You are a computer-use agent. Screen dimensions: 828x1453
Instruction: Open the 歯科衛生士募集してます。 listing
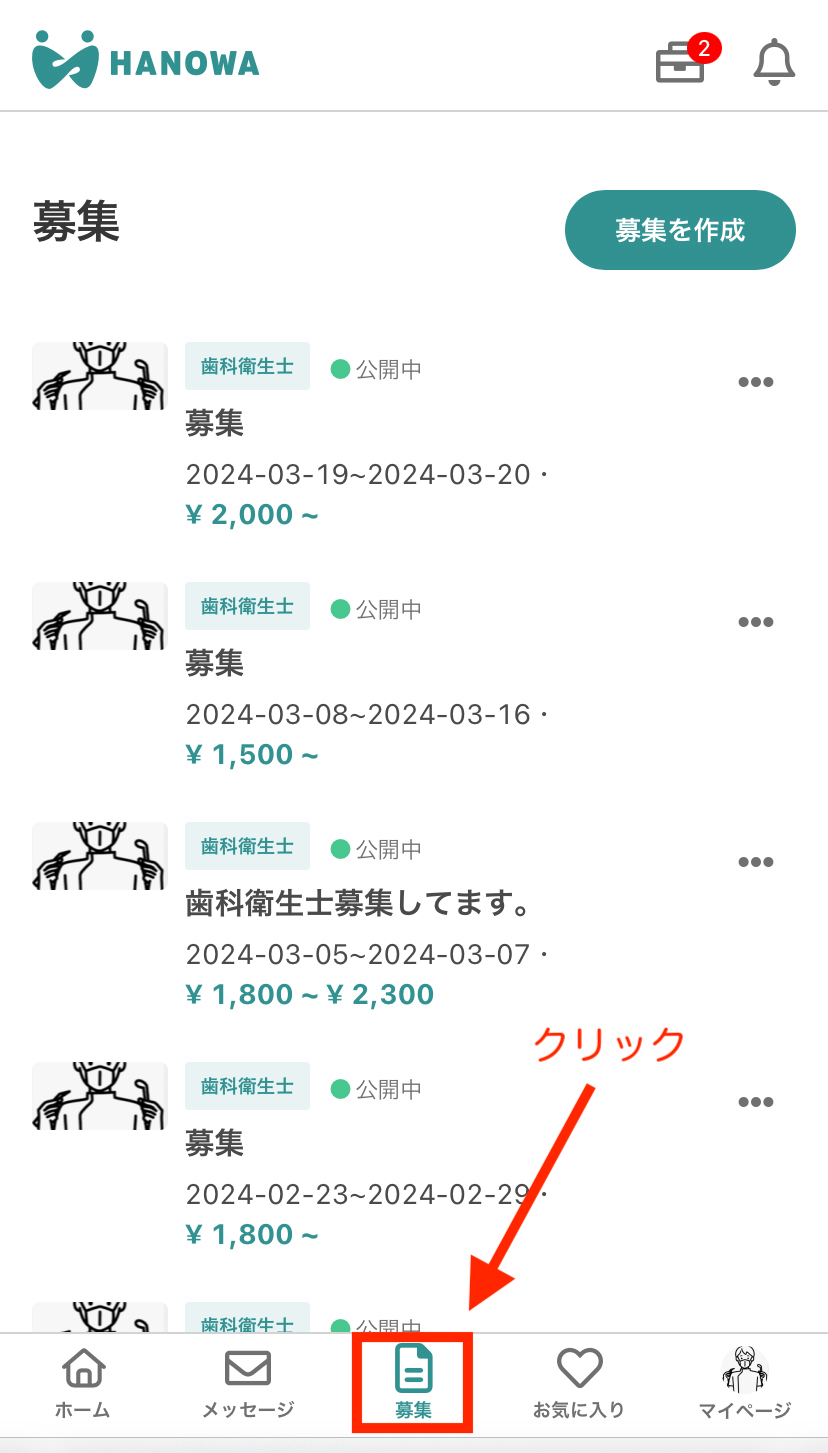[x=358, y=904]
